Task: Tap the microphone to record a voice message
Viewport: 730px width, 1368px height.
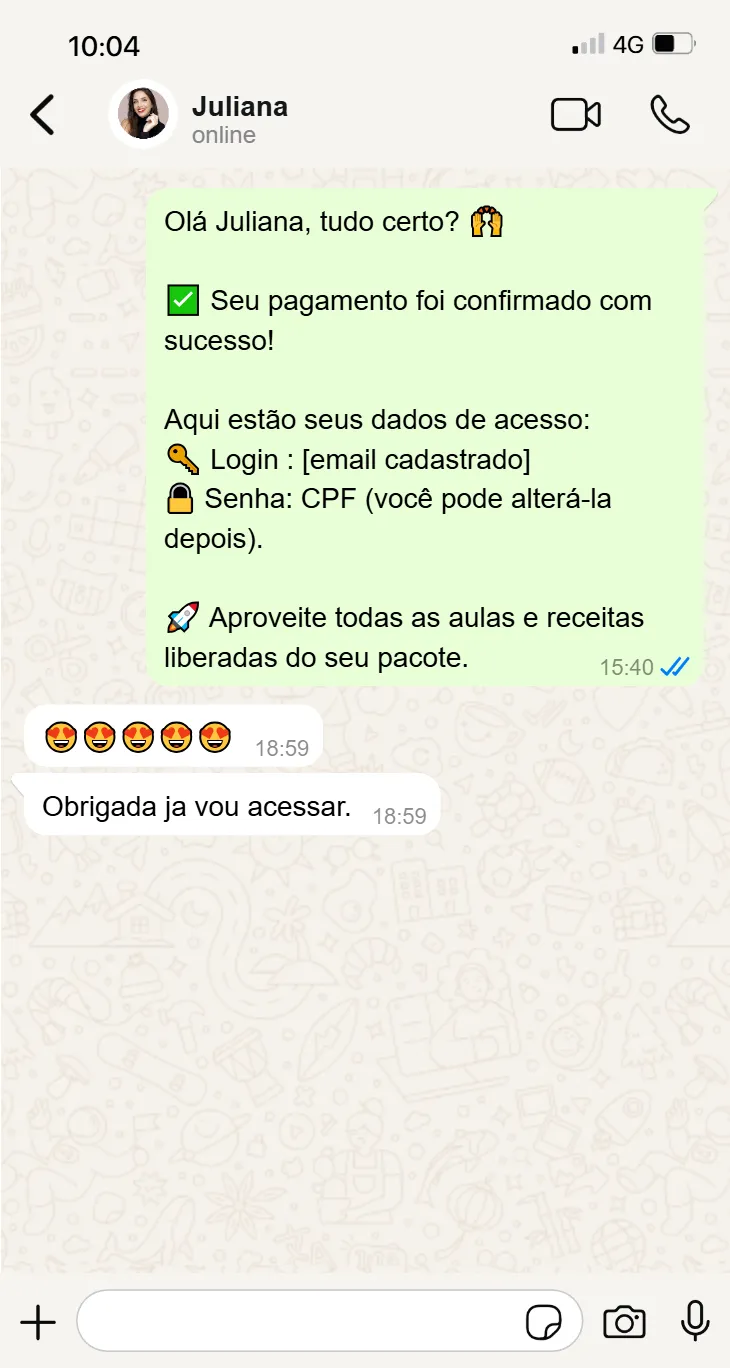Action: 694,1320
